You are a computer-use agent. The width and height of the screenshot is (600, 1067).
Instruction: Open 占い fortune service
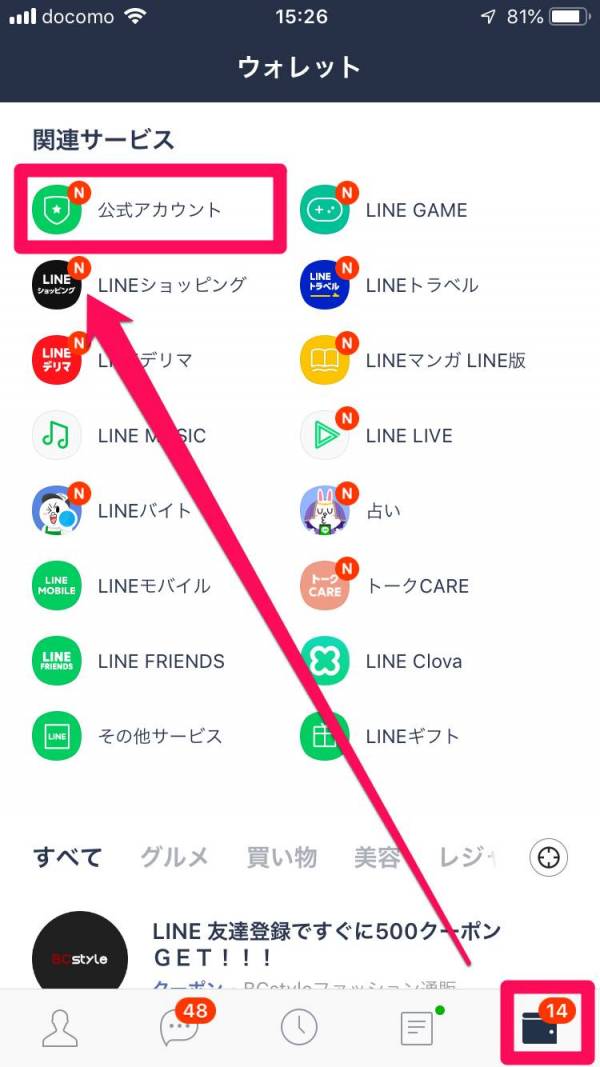[355, 511]
